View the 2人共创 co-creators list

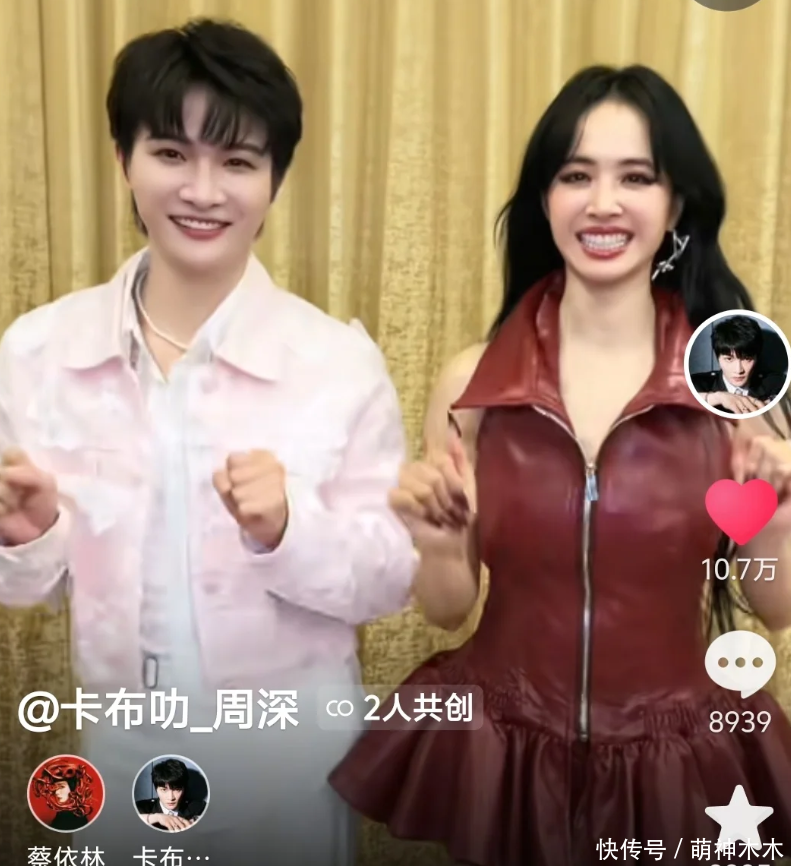coord(400,709)
